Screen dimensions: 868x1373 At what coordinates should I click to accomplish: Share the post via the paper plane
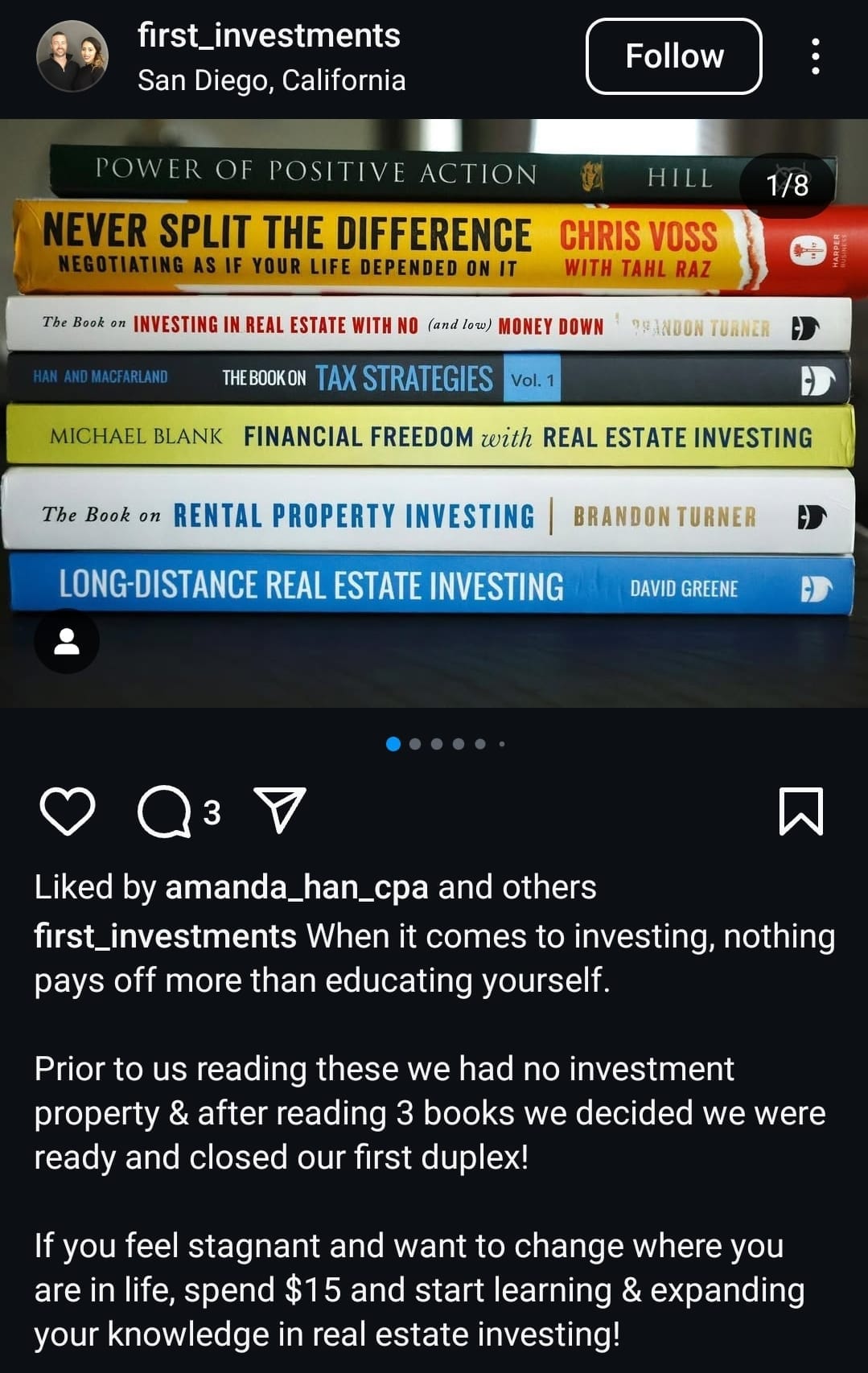click(279, 810)
